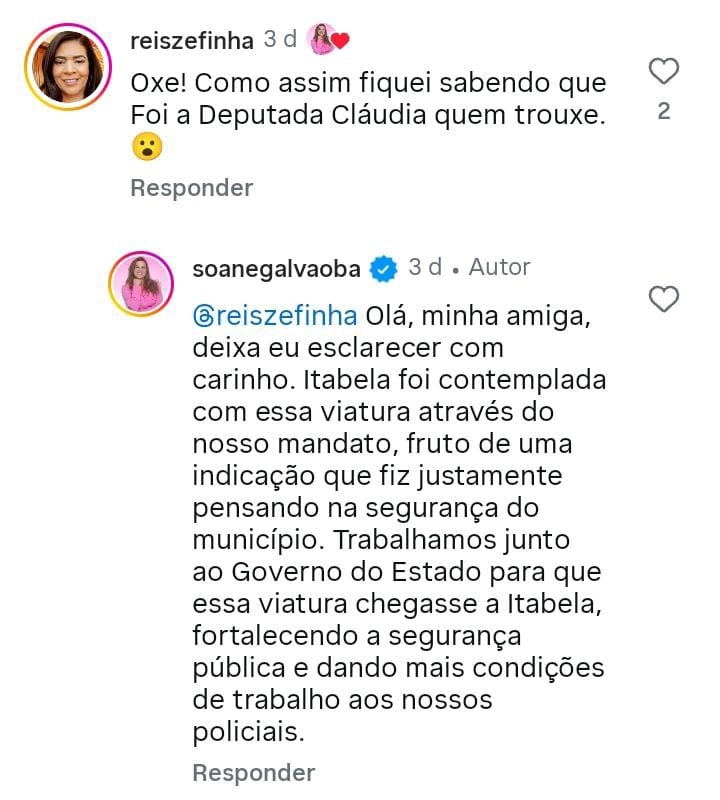Like soanegalvaoba's reply comment

(x=664, y=298)
